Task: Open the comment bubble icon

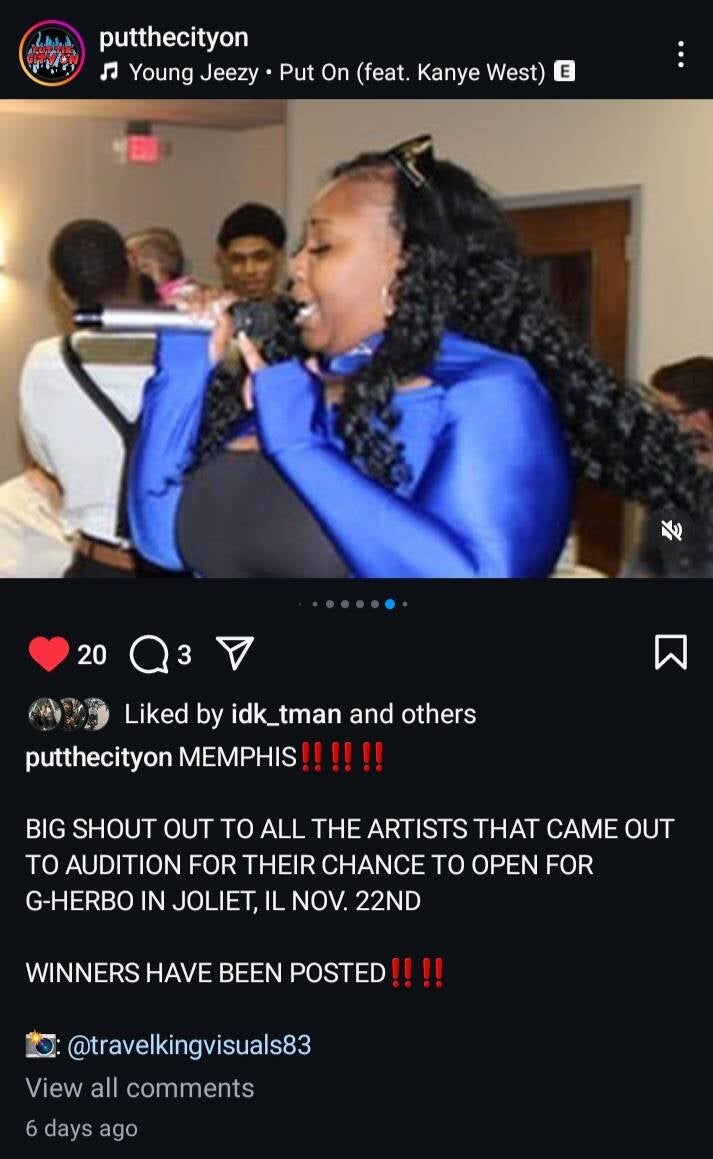Action: coord(149,655)
